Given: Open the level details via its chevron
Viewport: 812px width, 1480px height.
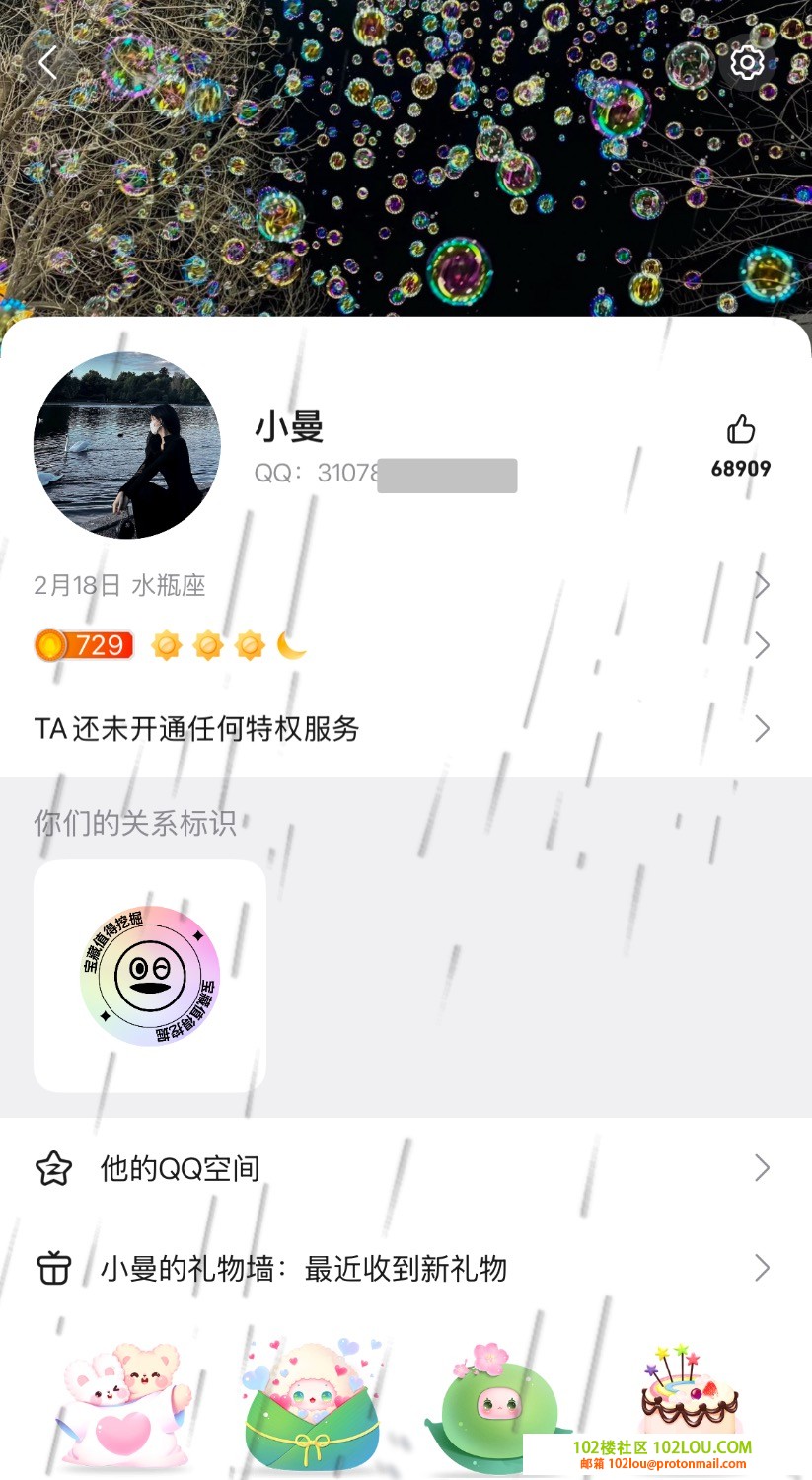Looking at the screenshot, I should point(761,645).
